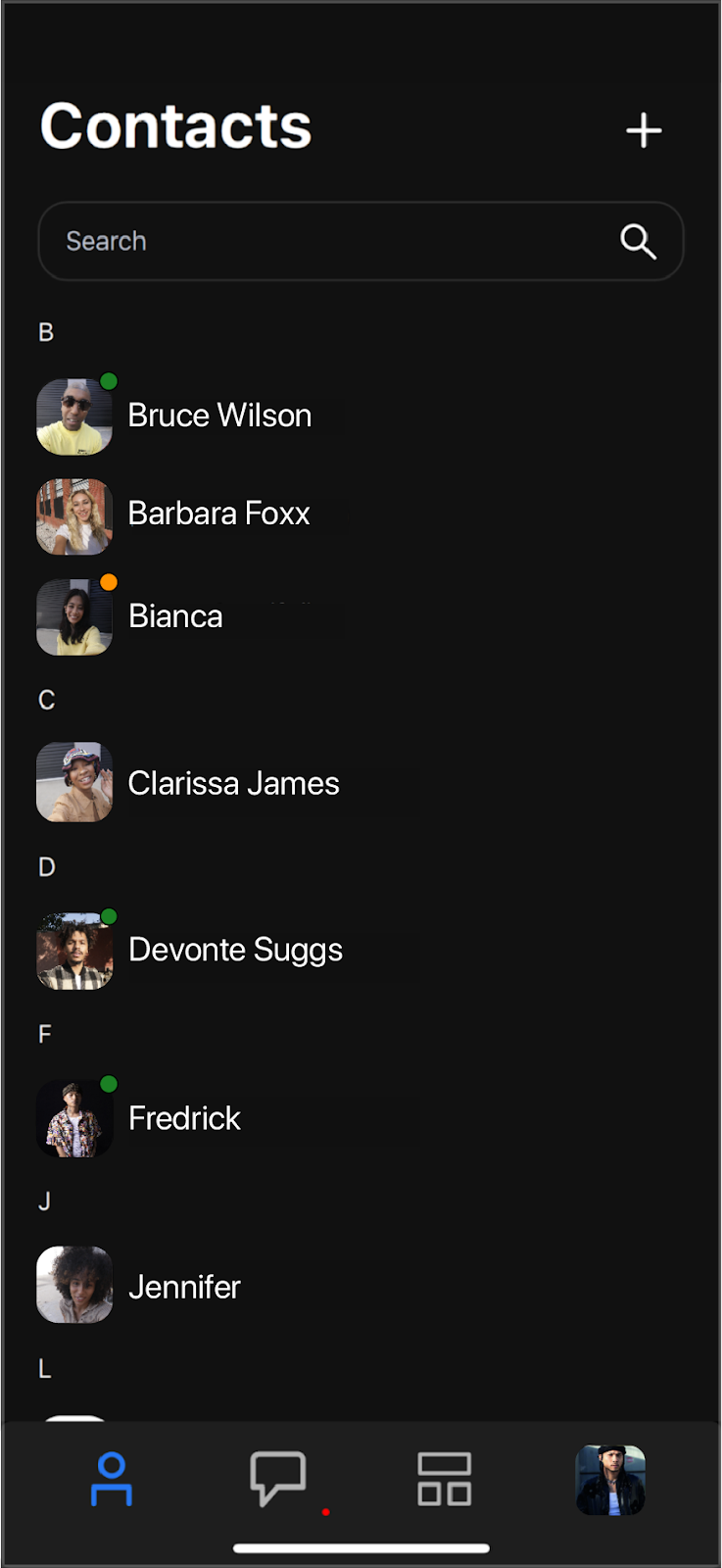Click Bianca's orange away status indicator

point(109,581)
